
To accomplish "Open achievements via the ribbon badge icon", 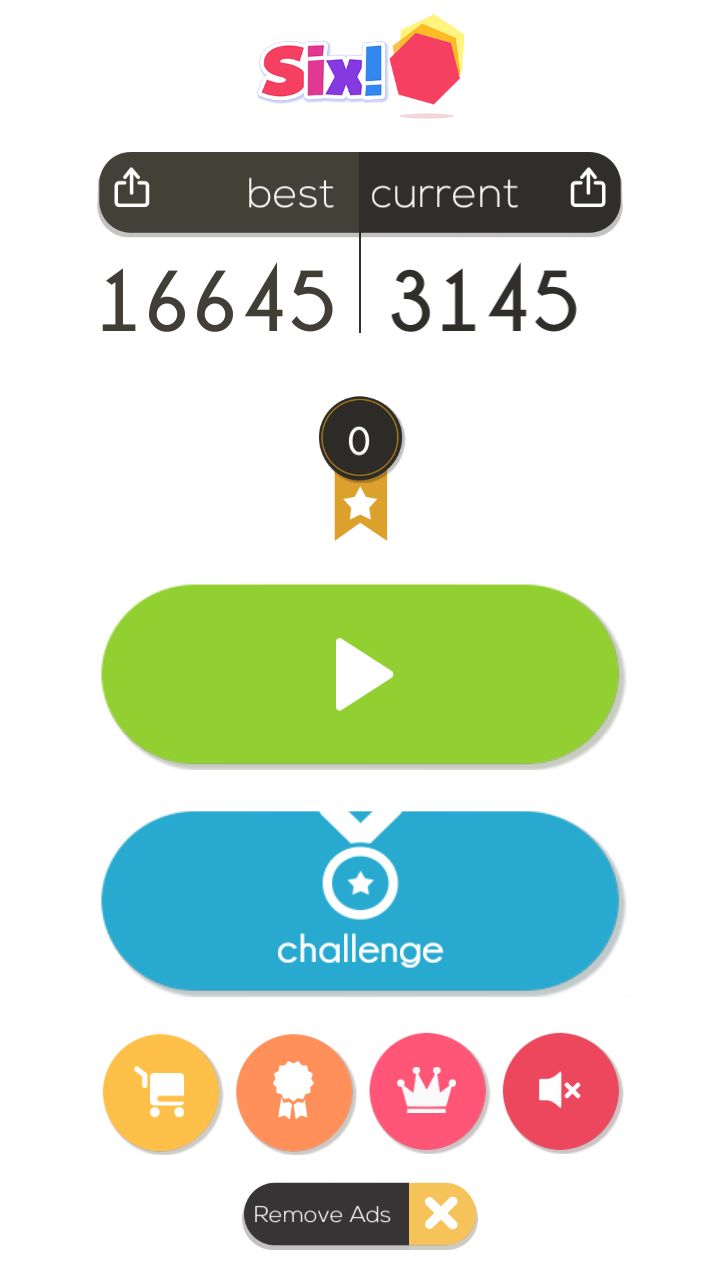I will coord(295,1091).
